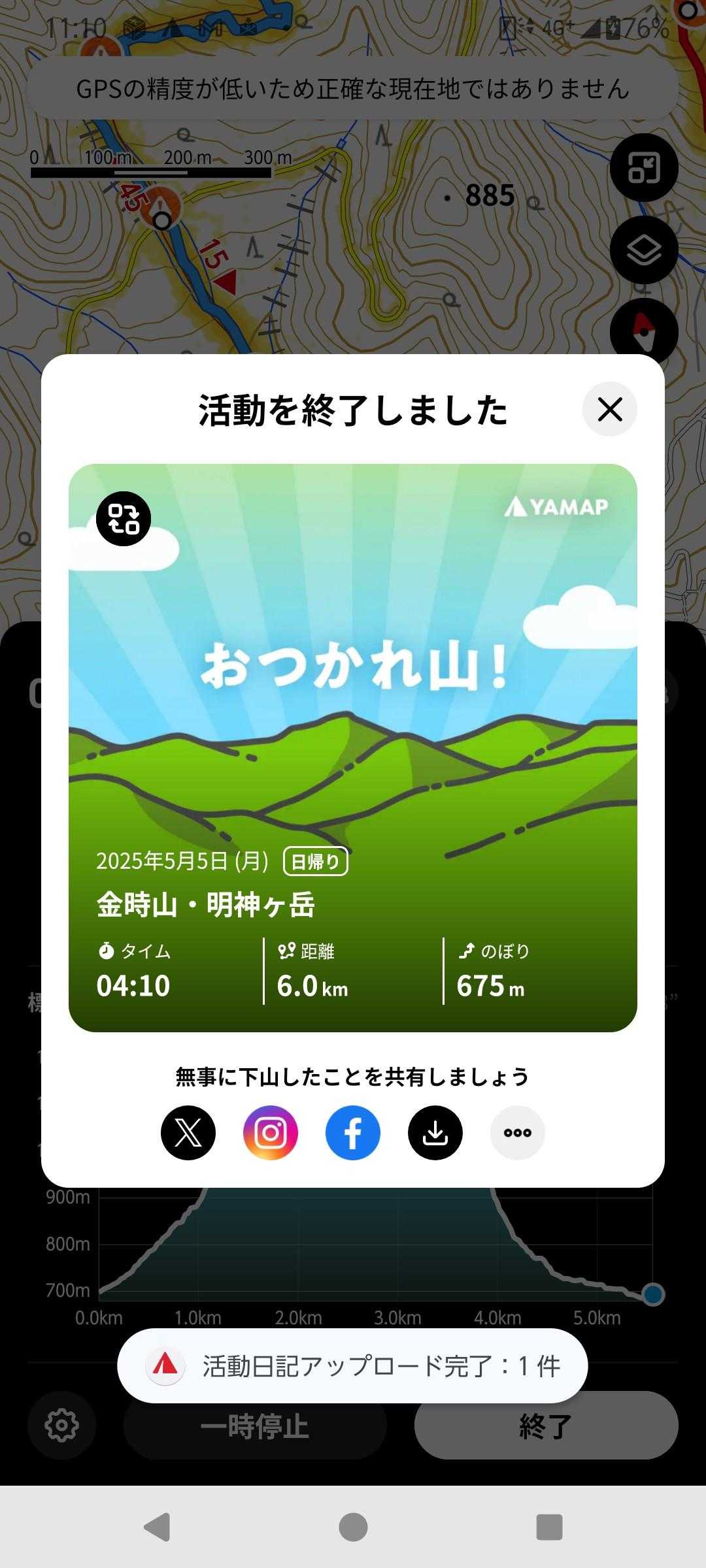706x1568 pixels.
Task: Download the activity share image
Action: [435, 1133]
